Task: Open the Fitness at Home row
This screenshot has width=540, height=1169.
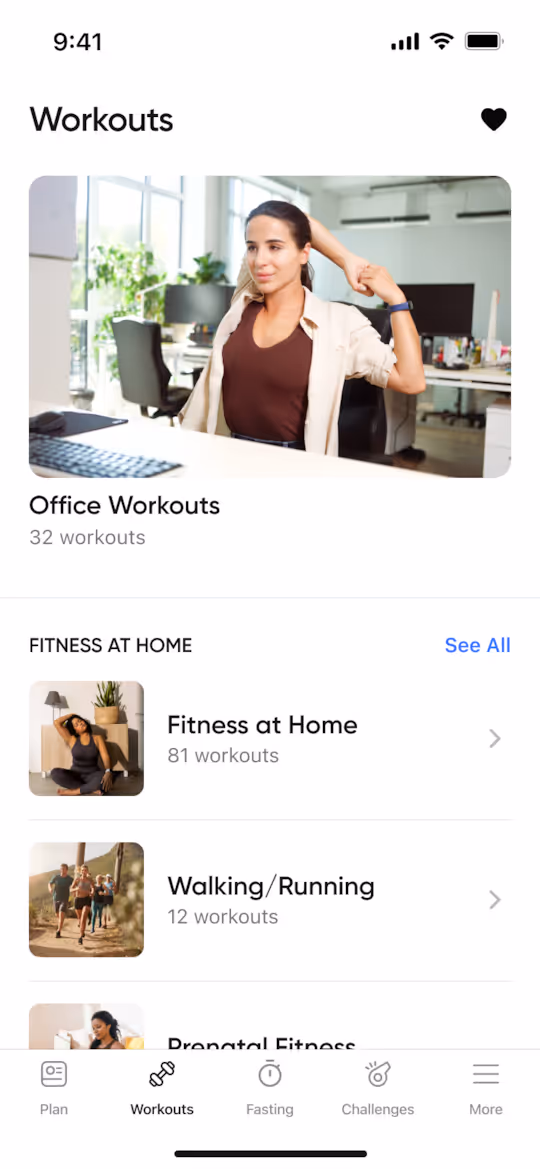Action: click(270, 738)
